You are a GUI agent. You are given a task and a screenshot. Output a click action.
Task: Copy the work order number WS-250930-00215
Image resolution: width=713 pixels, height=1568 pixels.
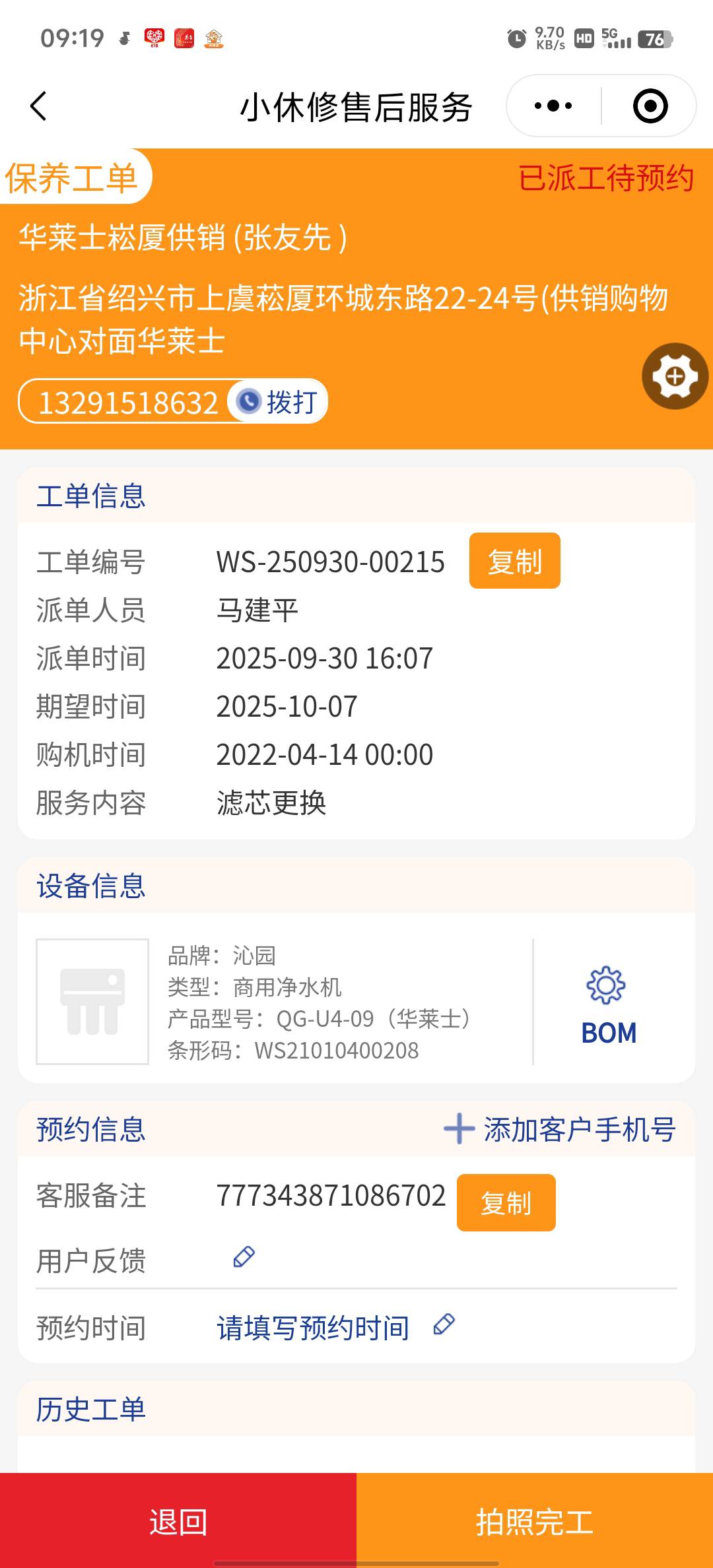[x=514, y=561]
